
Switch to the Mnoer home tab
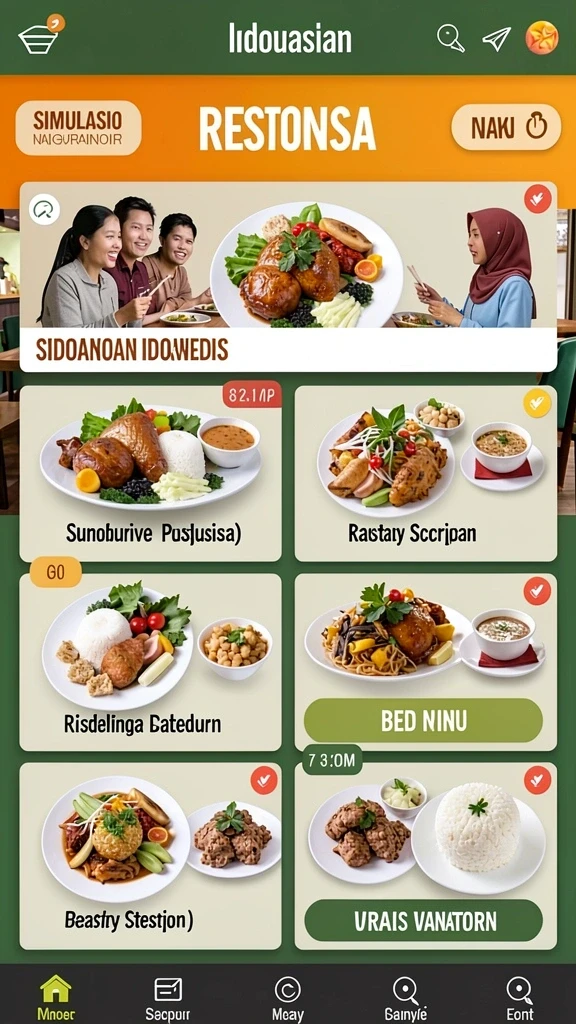tap(56, 998)
